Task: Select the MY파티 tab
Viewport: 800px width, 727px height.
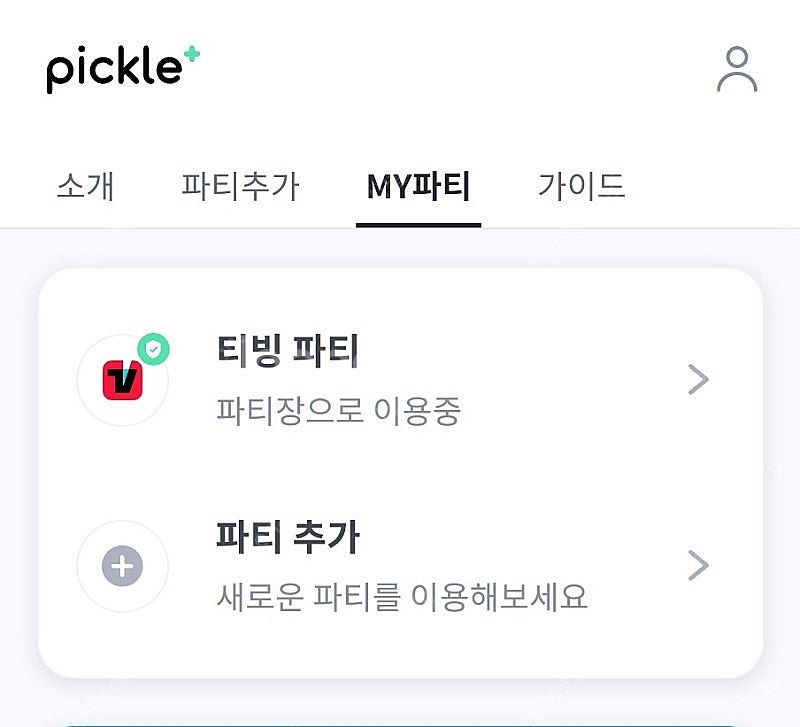Action: point(418,186)
